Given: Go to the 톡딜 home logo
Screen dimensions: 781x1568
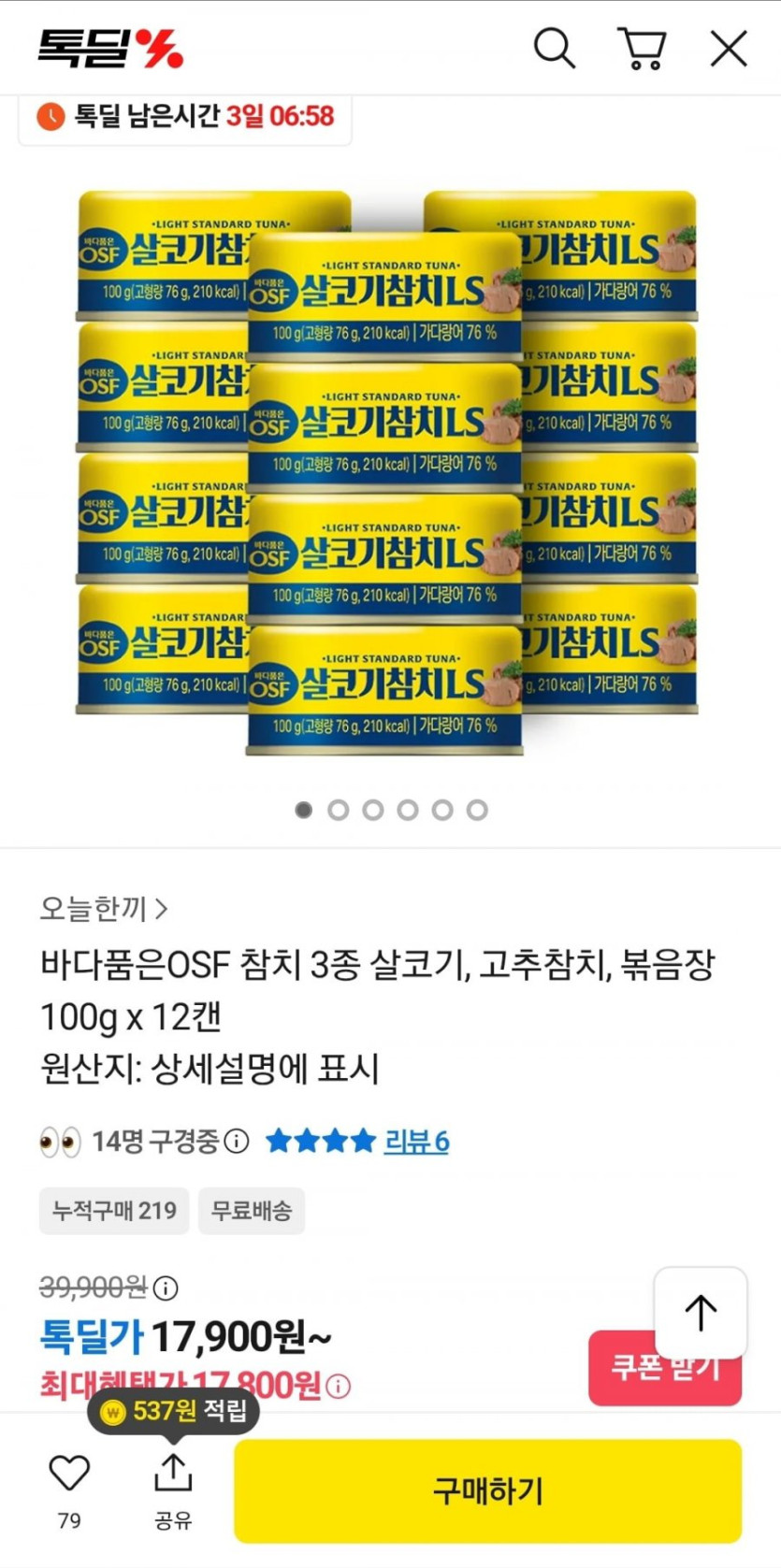Looking at the screenshot, I should 110,49.
